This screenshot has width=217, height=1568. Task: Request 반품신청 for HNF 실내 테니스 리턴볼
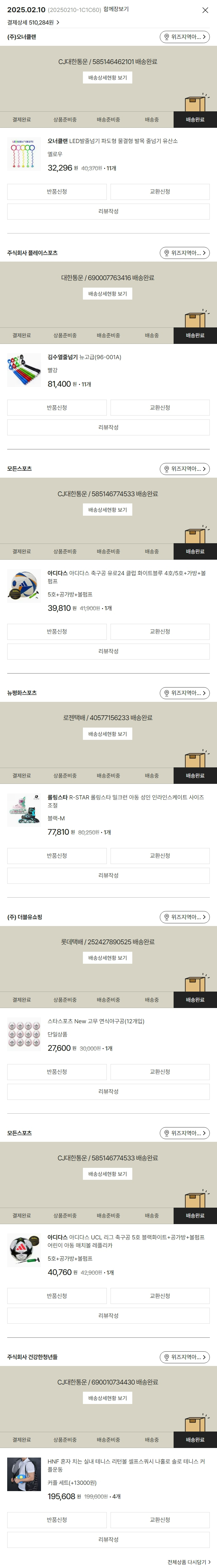57,1520
